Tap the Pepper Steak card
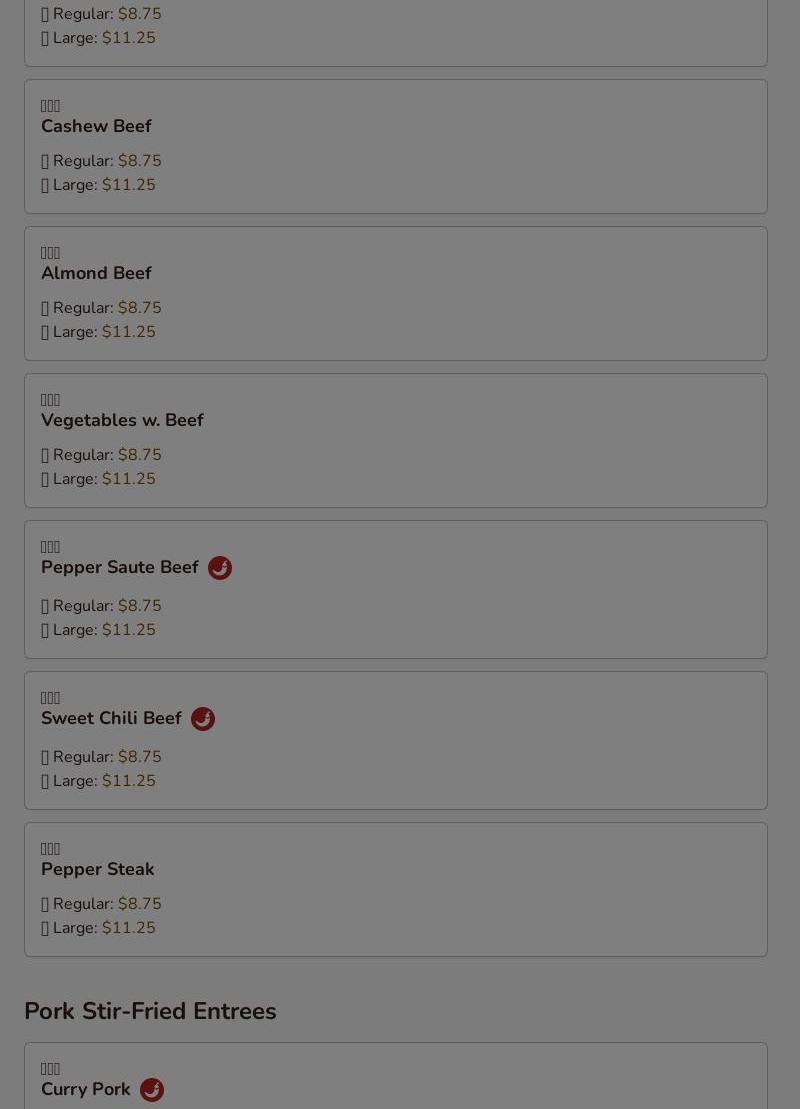Screen dimensions: 800x1109 [396, 889]
